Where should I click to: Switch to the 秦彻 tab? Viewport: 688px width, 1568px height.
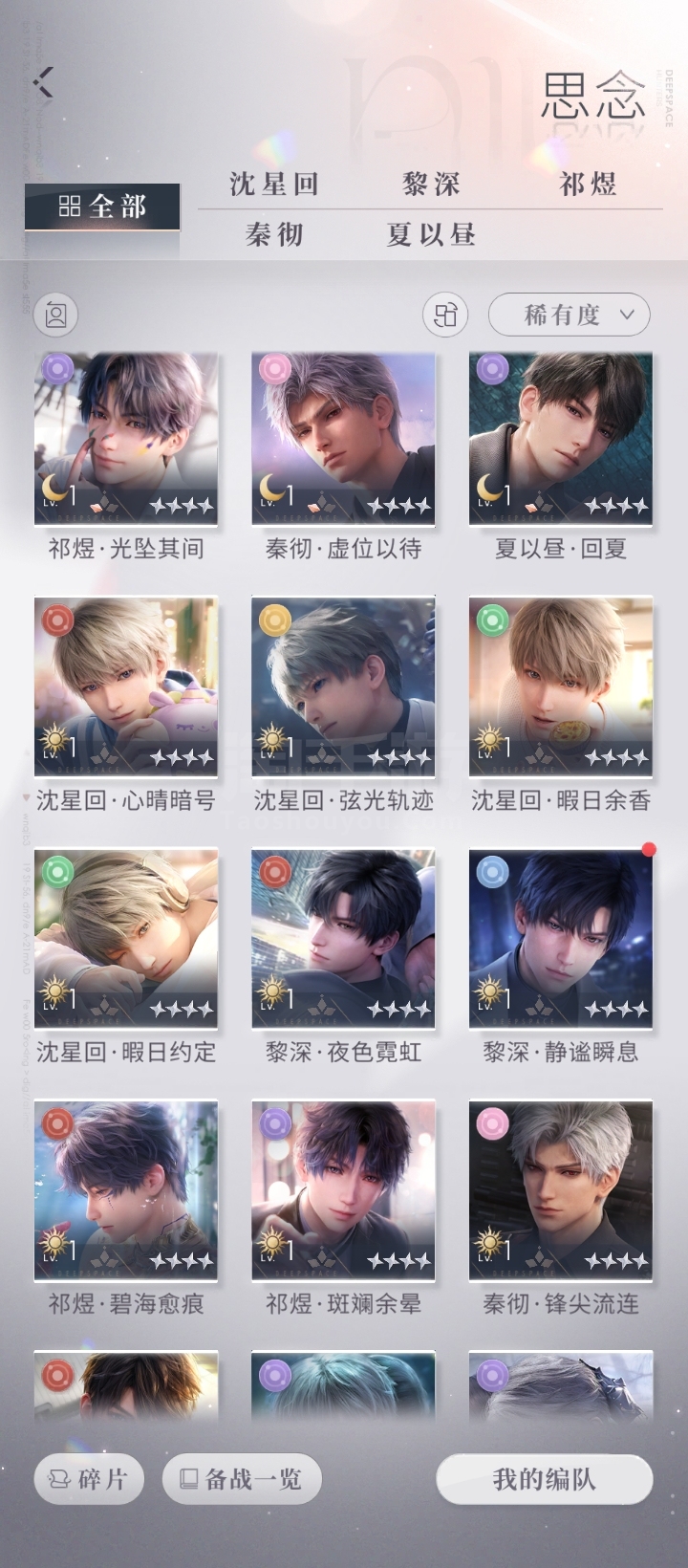click(x=274, y=234)
